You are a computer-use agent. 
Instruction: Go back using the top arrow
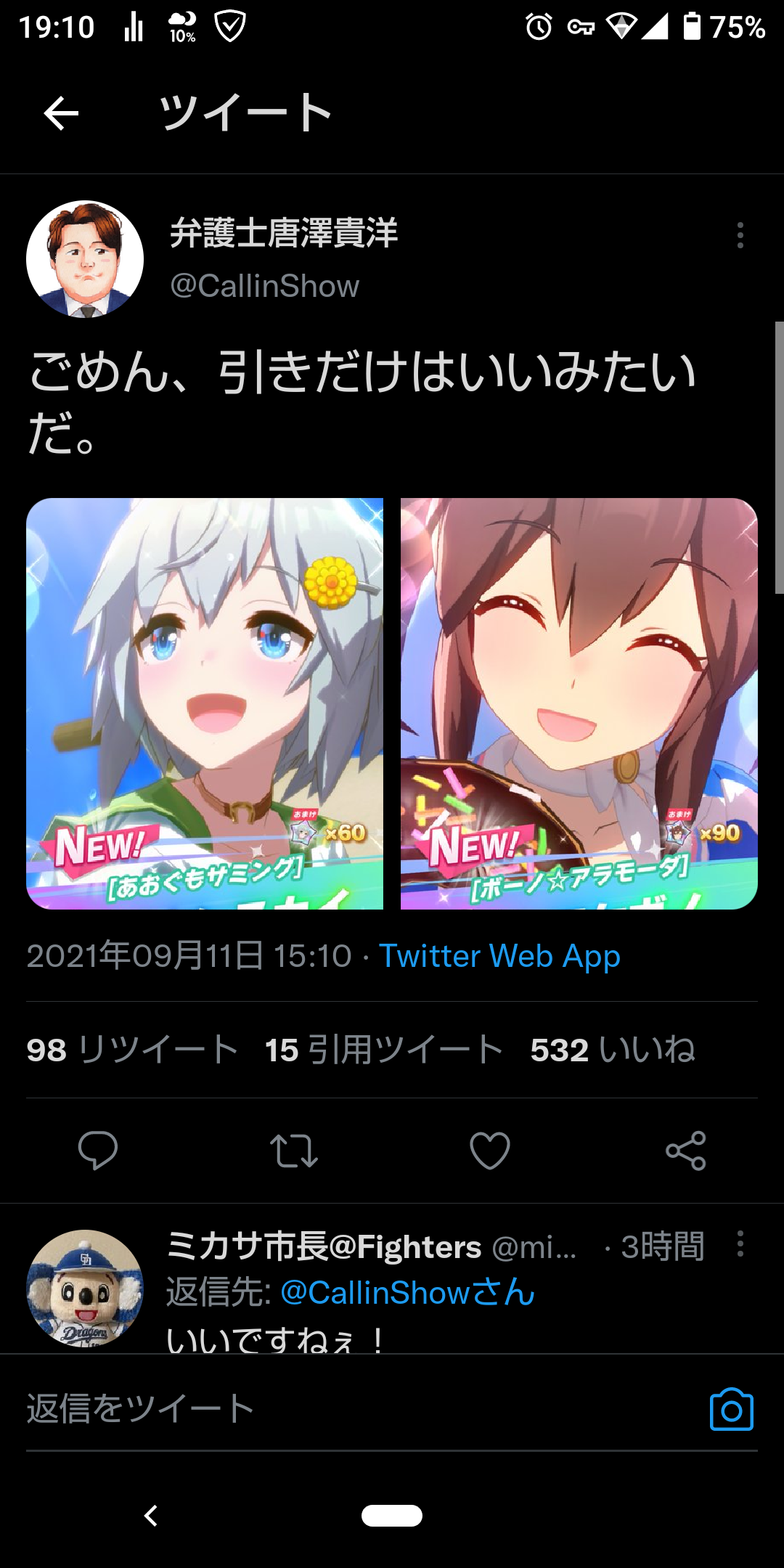[61, 113]
